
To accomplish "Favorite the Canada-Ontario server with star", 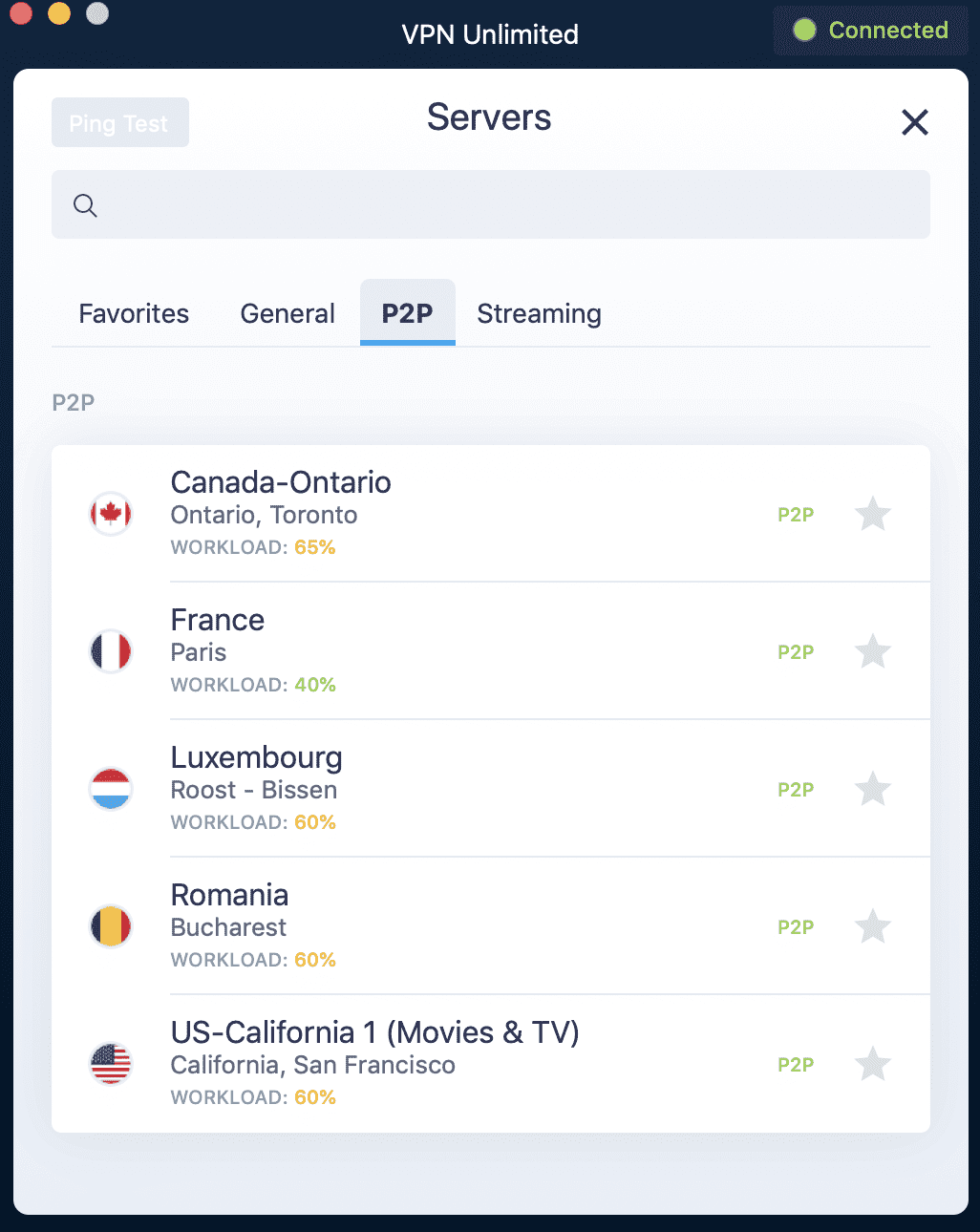I will (x=872, y=514).
